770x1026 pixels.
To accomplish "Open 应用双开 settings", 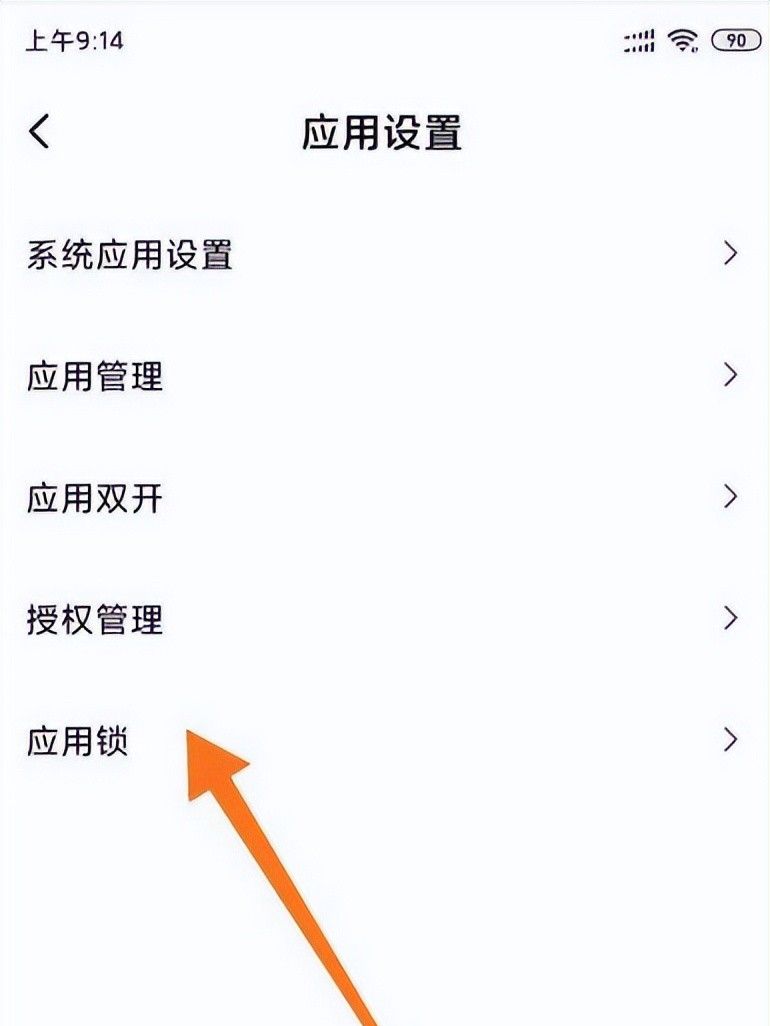I will 95,498.
